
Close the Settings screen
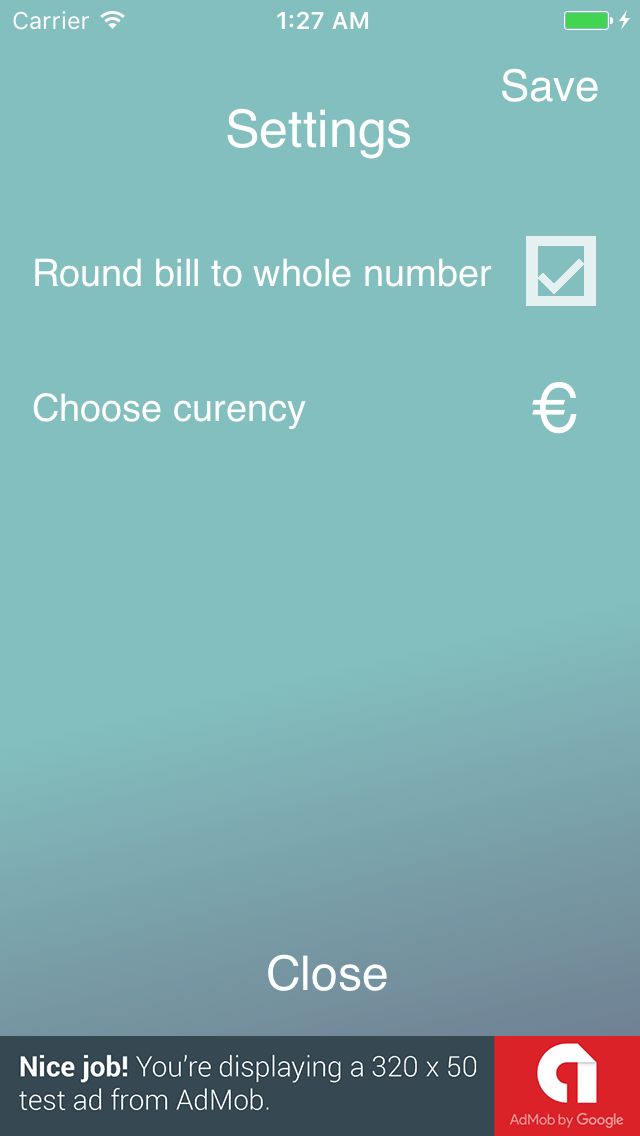point(326,974)
